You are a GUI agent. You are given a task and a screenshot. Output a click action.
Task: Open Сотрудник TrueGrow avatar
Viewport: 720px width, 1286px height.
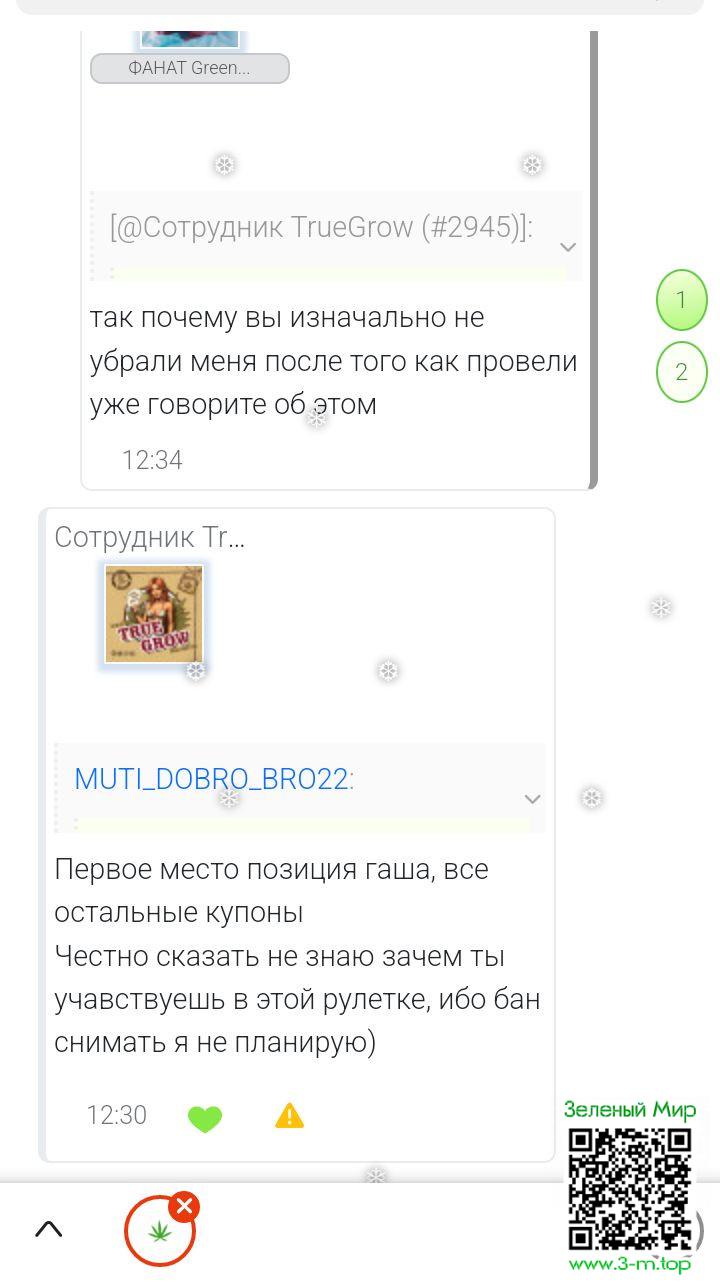[154, 614]
